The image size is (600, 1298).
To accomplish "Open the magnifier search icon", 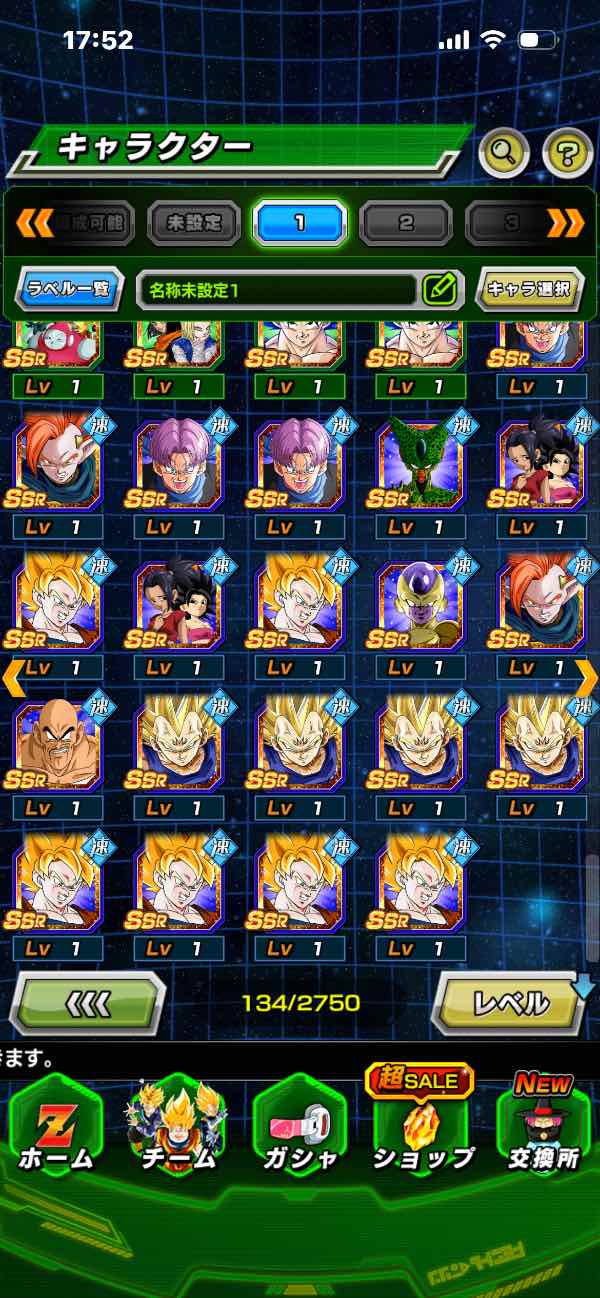I will [x=504, y=154].
